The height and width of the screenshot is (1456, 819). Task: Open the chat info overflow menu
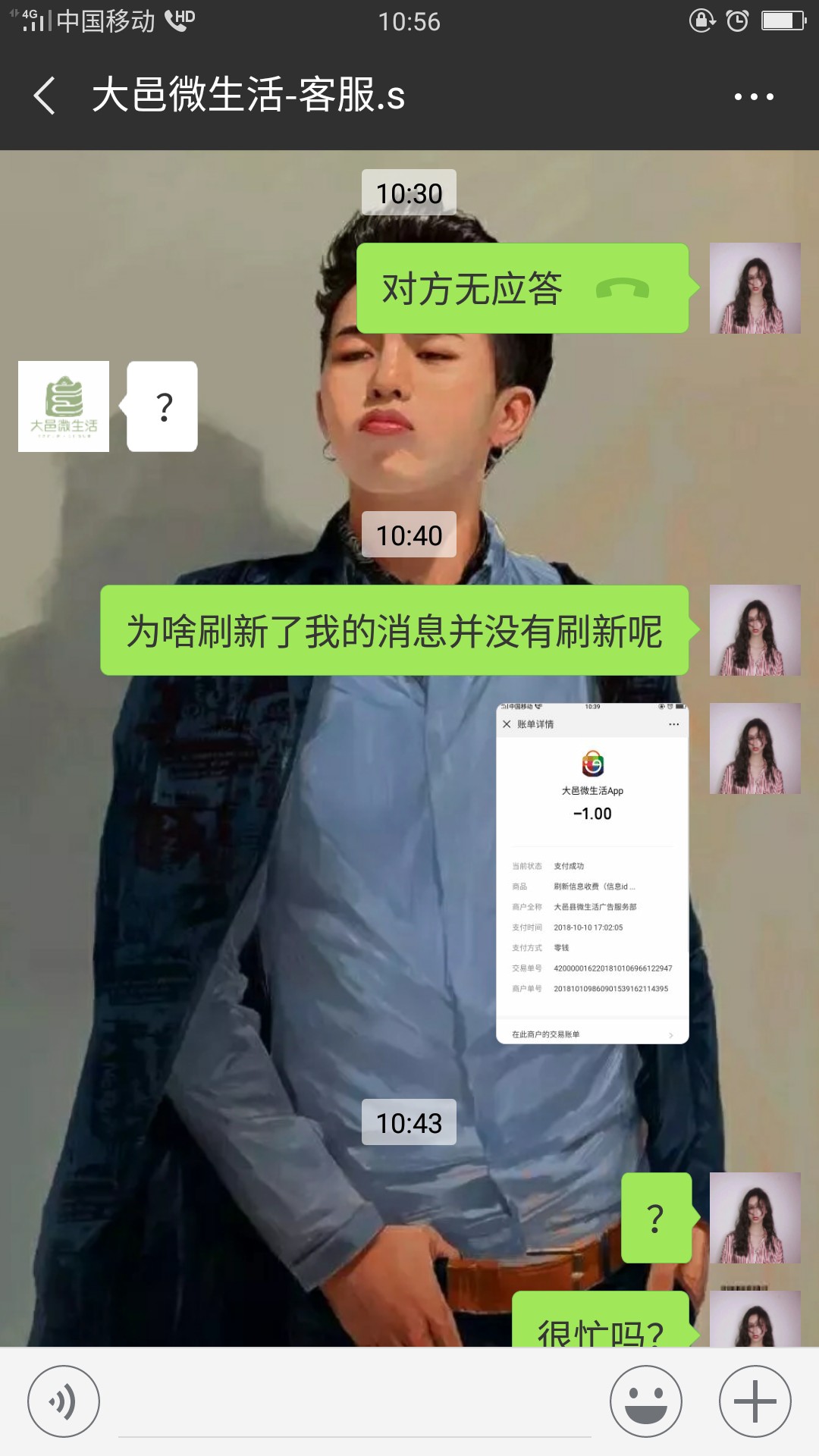754,96
